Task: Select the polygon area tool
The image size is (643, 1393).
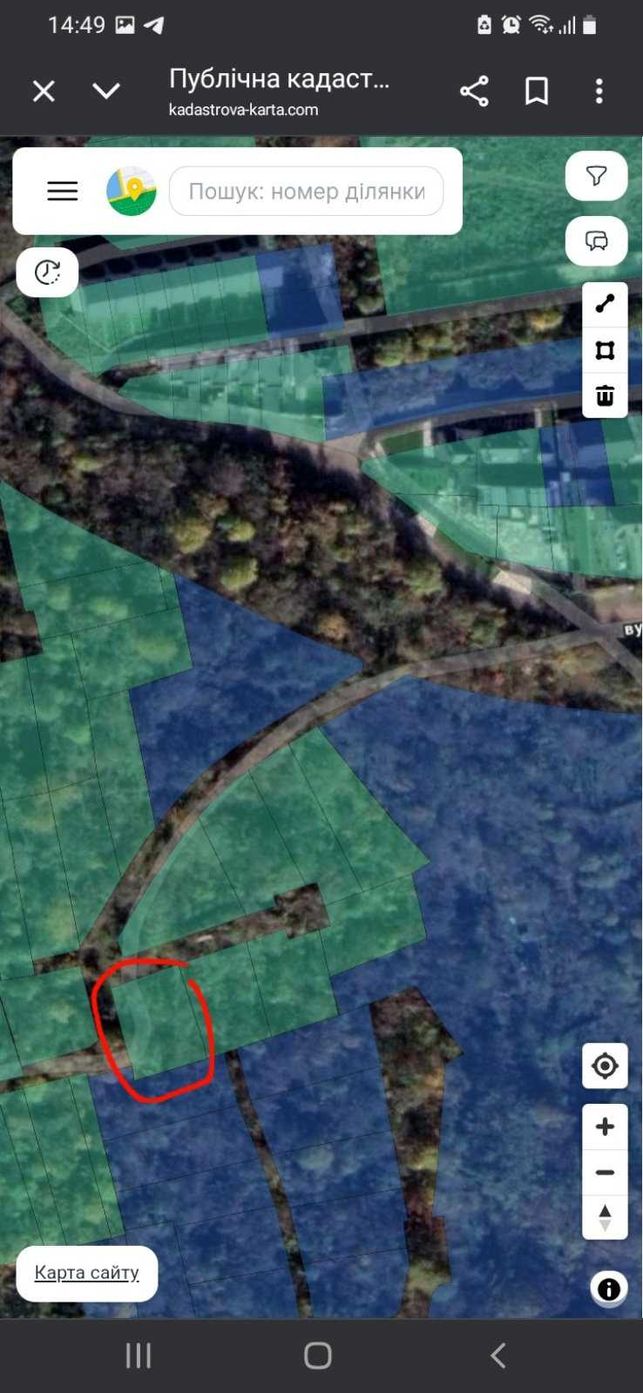Action: click(605, 350)
